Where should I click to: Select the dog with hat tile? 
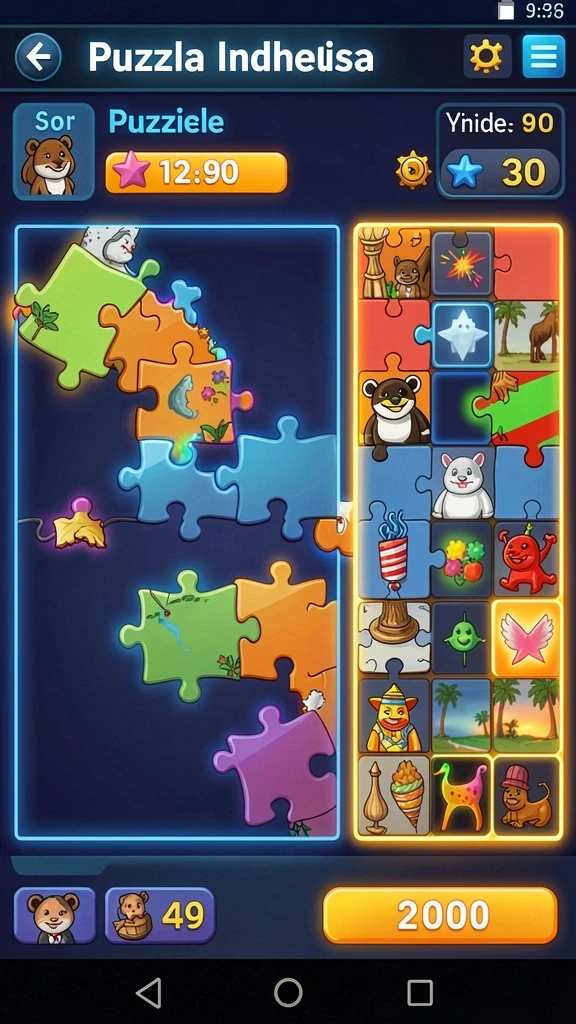click(526, 795)
